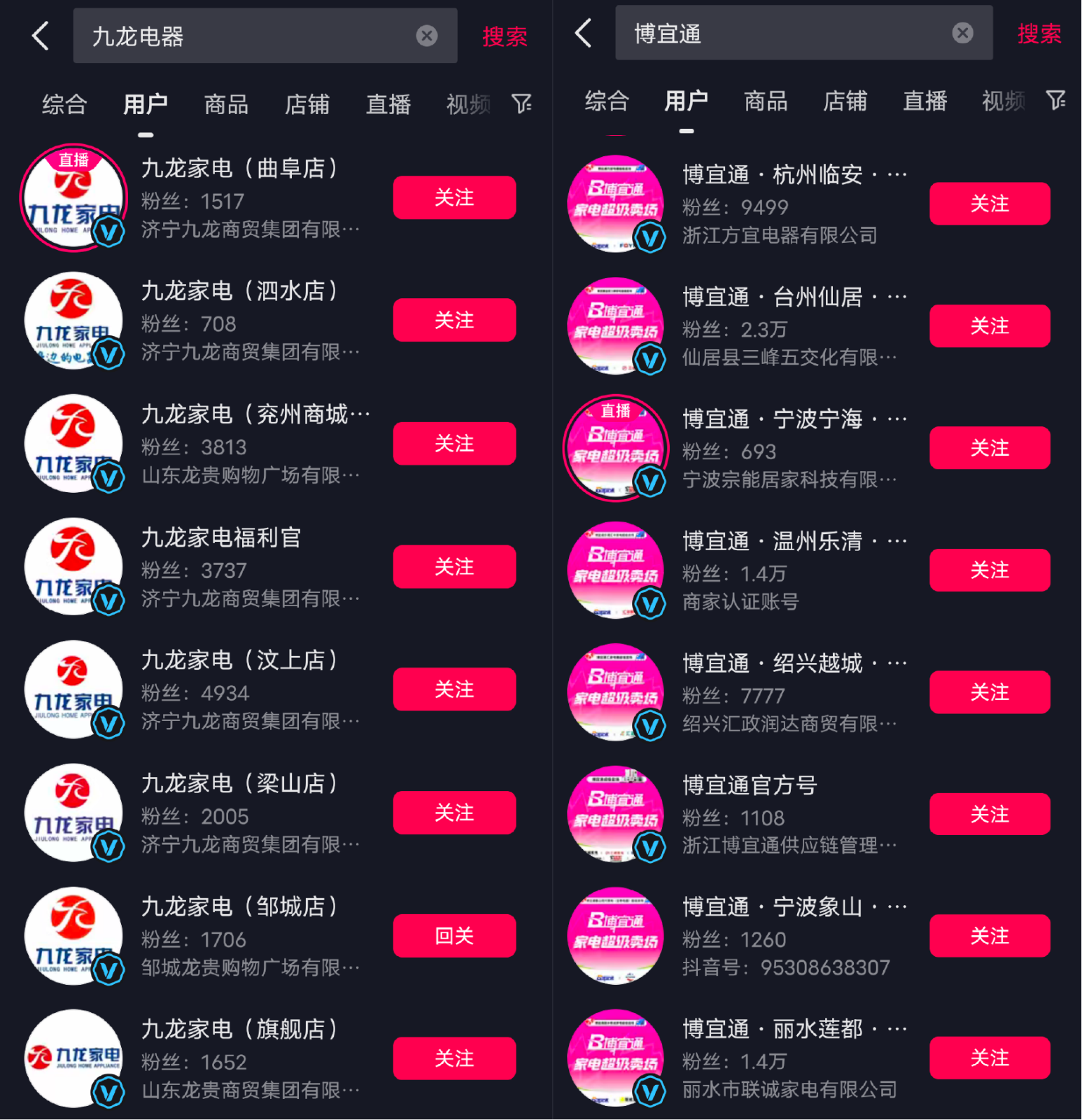Open 博宜通·绍兴越城 user result

pos(771,663)
